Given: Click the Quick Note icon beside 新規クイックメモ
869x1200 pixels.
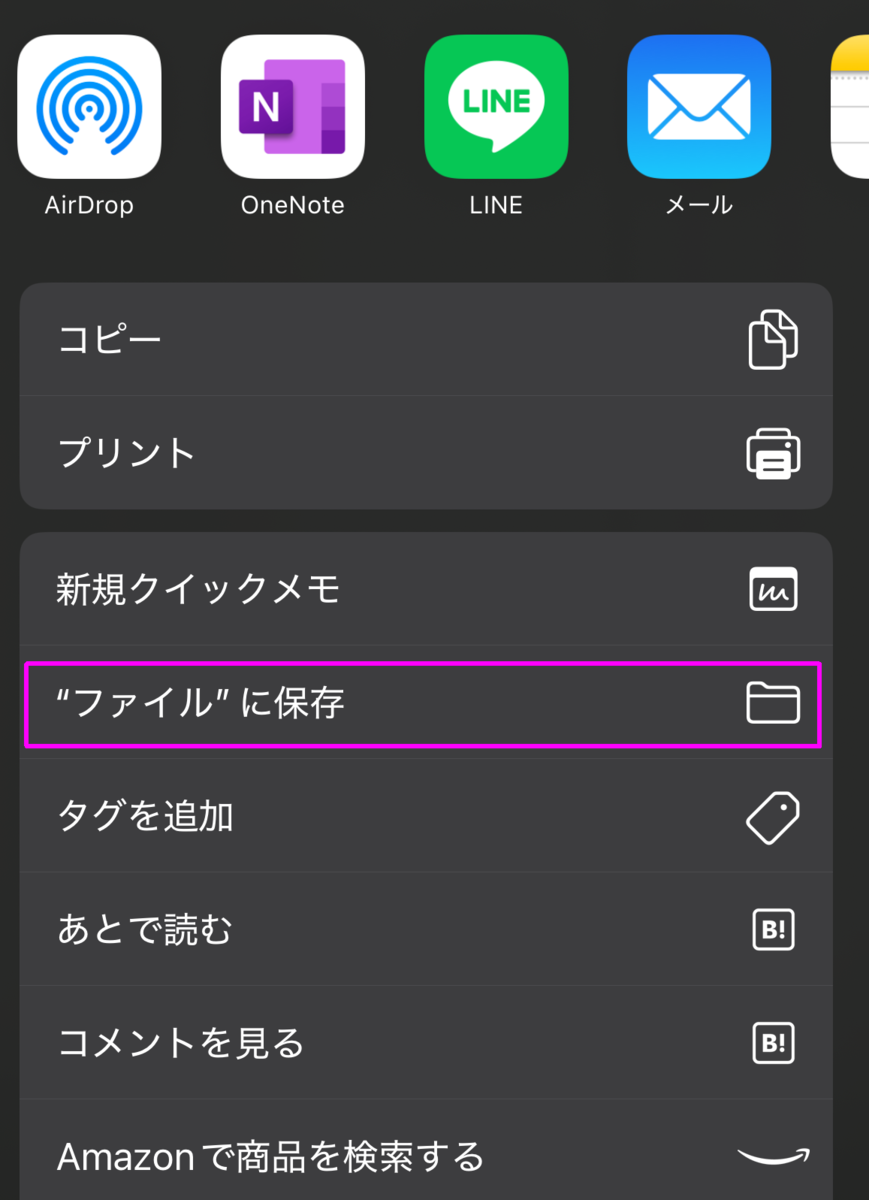Looking at the screenshot, I should click(x=772, y=589).
